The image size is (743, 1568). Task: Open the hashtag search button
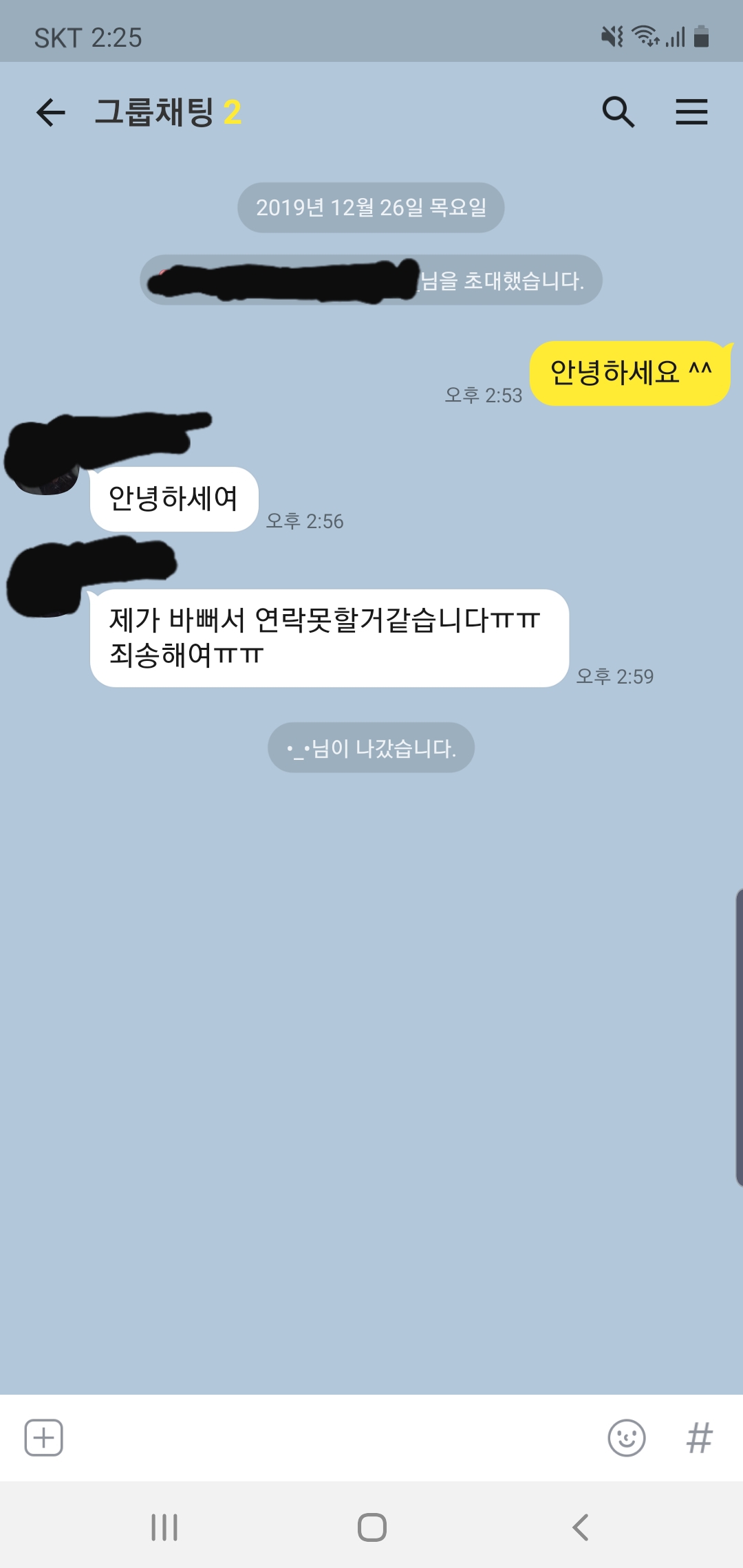coord(700,1437)
